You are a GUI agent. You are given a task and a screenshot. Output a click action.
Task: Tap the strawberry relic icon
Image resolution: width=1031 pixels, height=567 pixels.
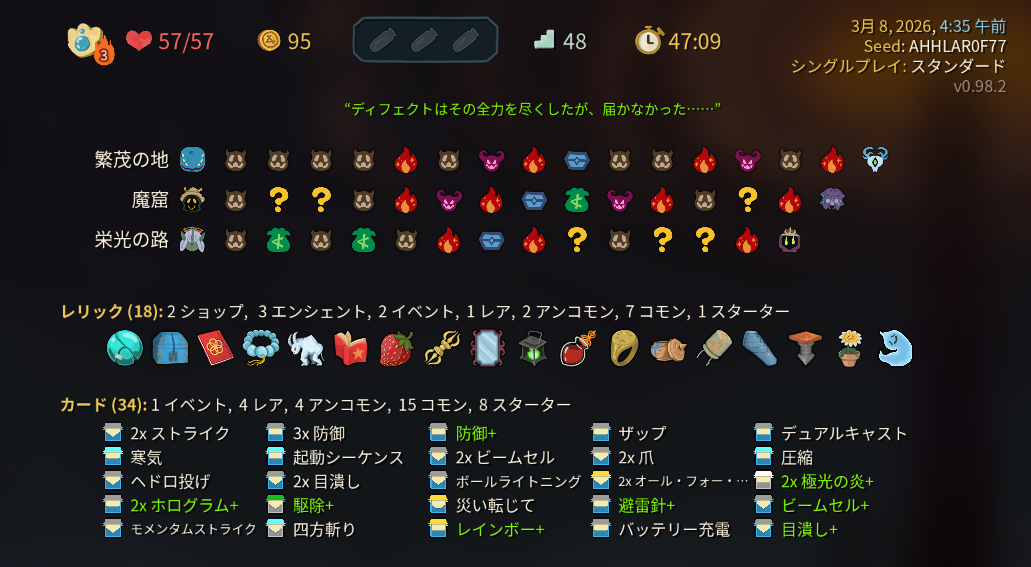(396, 348)
